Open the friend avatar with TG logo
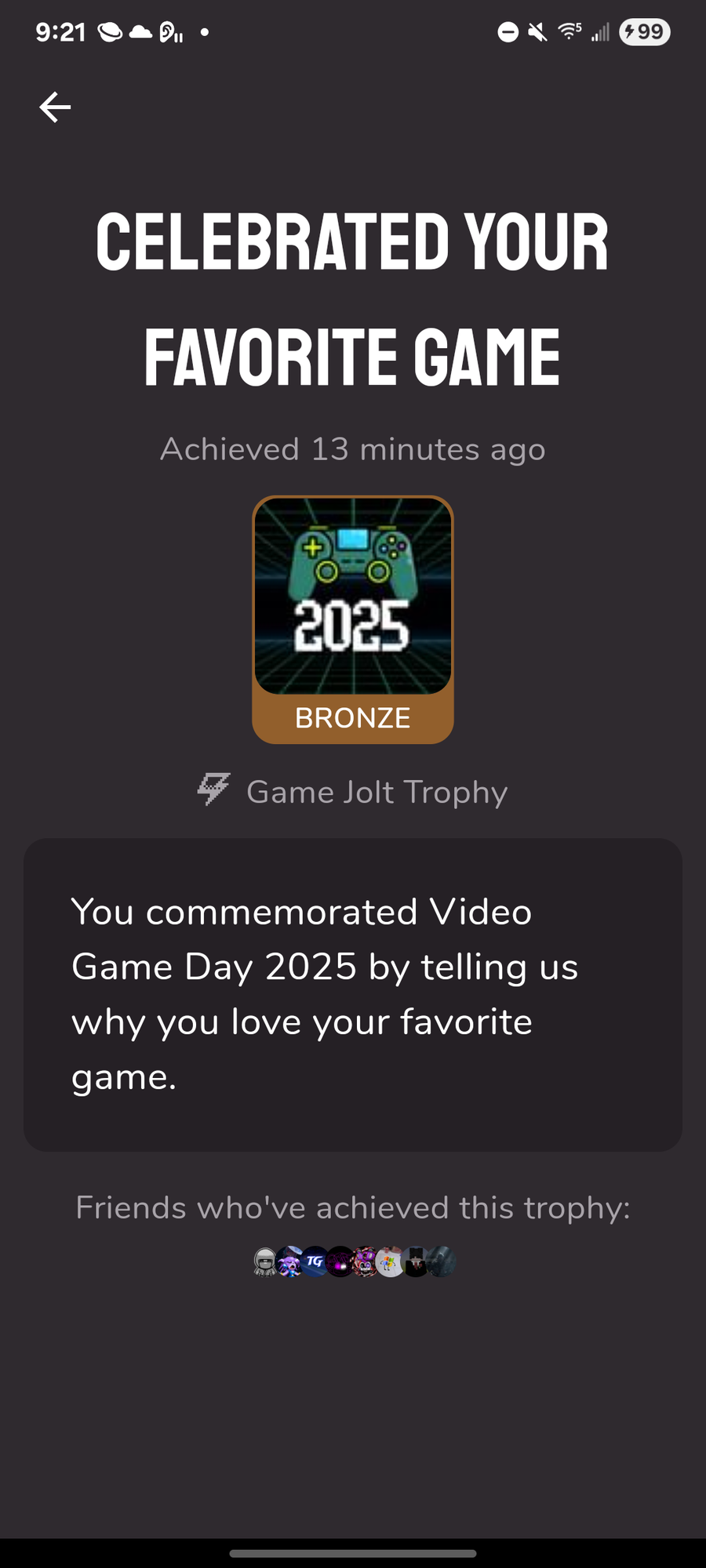This screenshot has height=1568, width=706. click(x=315, y=1261)
